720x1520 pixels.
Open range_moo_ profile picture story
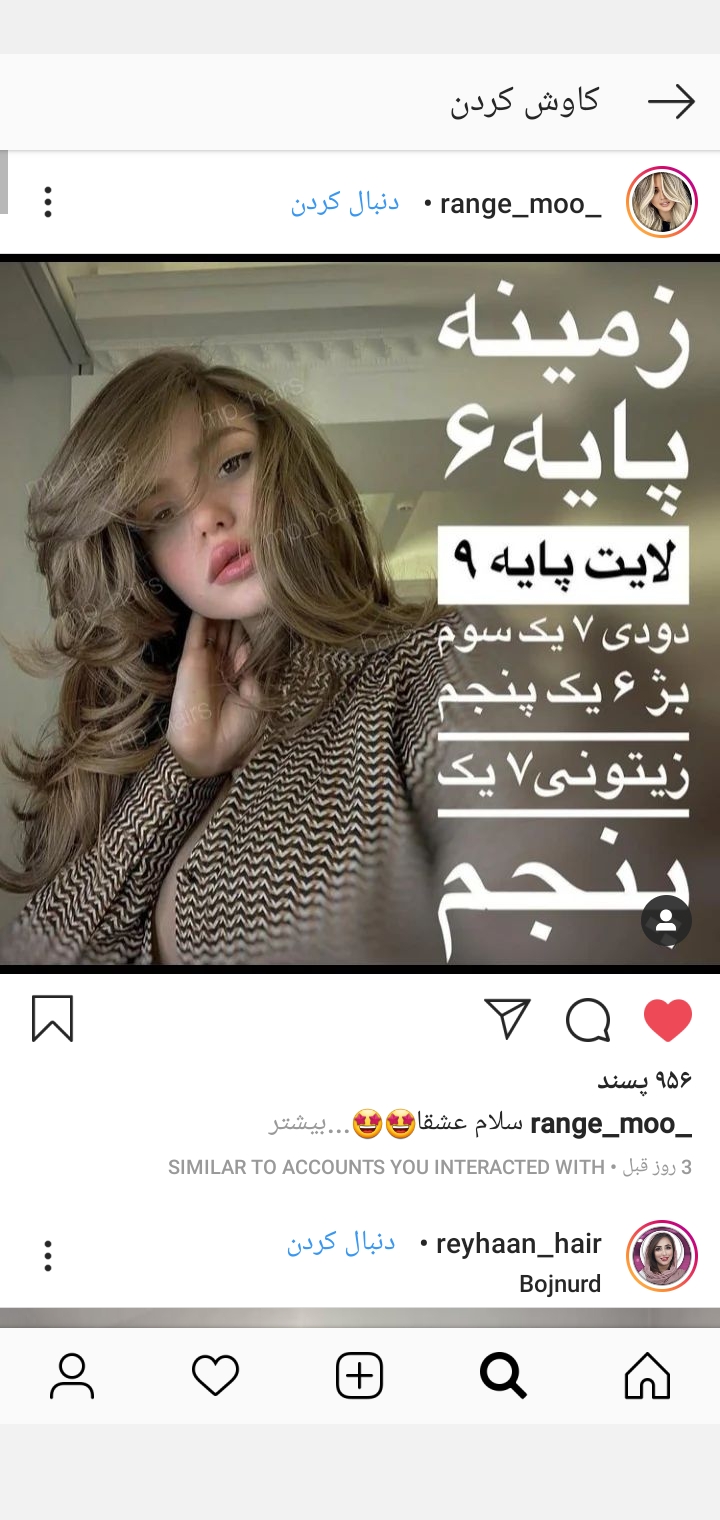(x=661, y=203)
